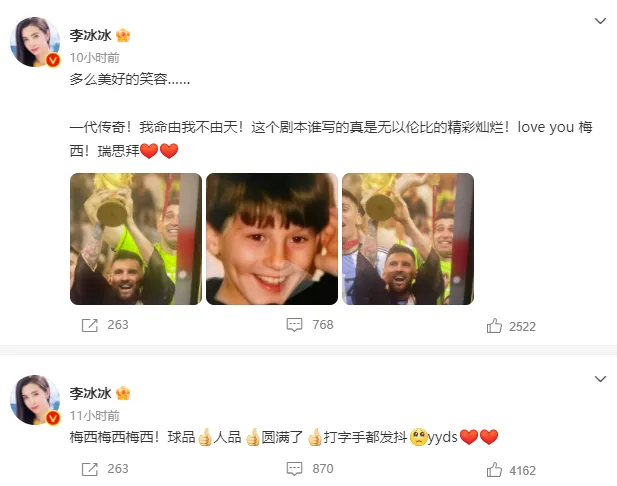
Task: Open 李冰冰's avatar on the 10小时前 post
Action: tap(35, 43)
